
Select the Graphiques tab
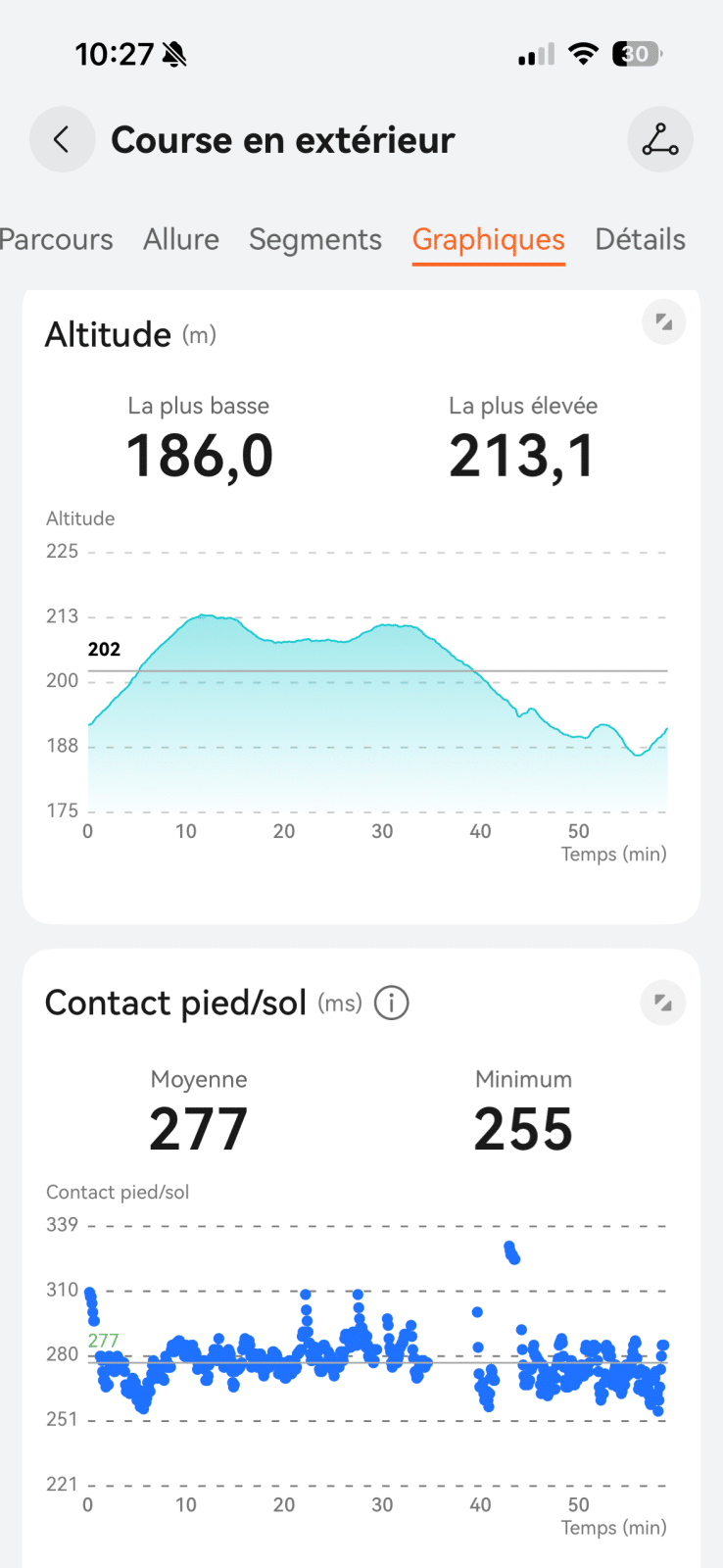pyautogui.click(x=488, y=240)
